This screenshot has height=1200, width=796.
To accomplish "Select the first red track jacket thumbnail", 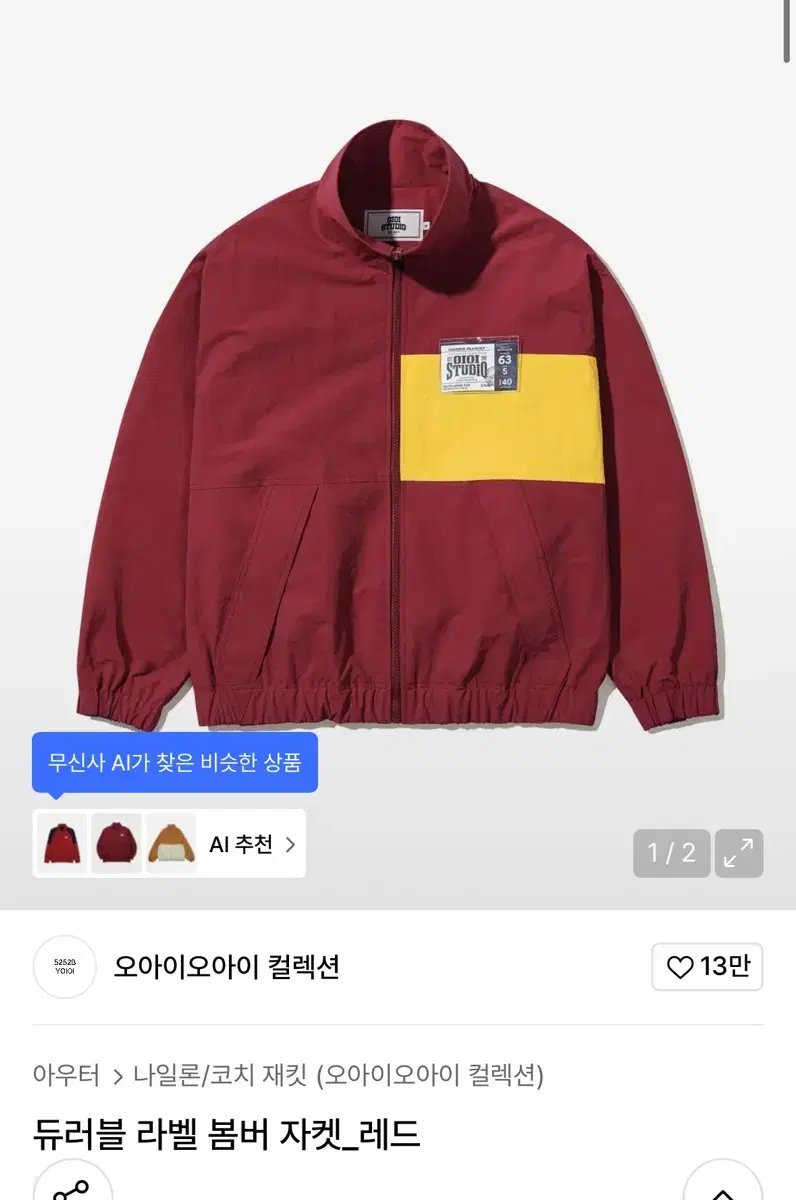I will [61, 844].
